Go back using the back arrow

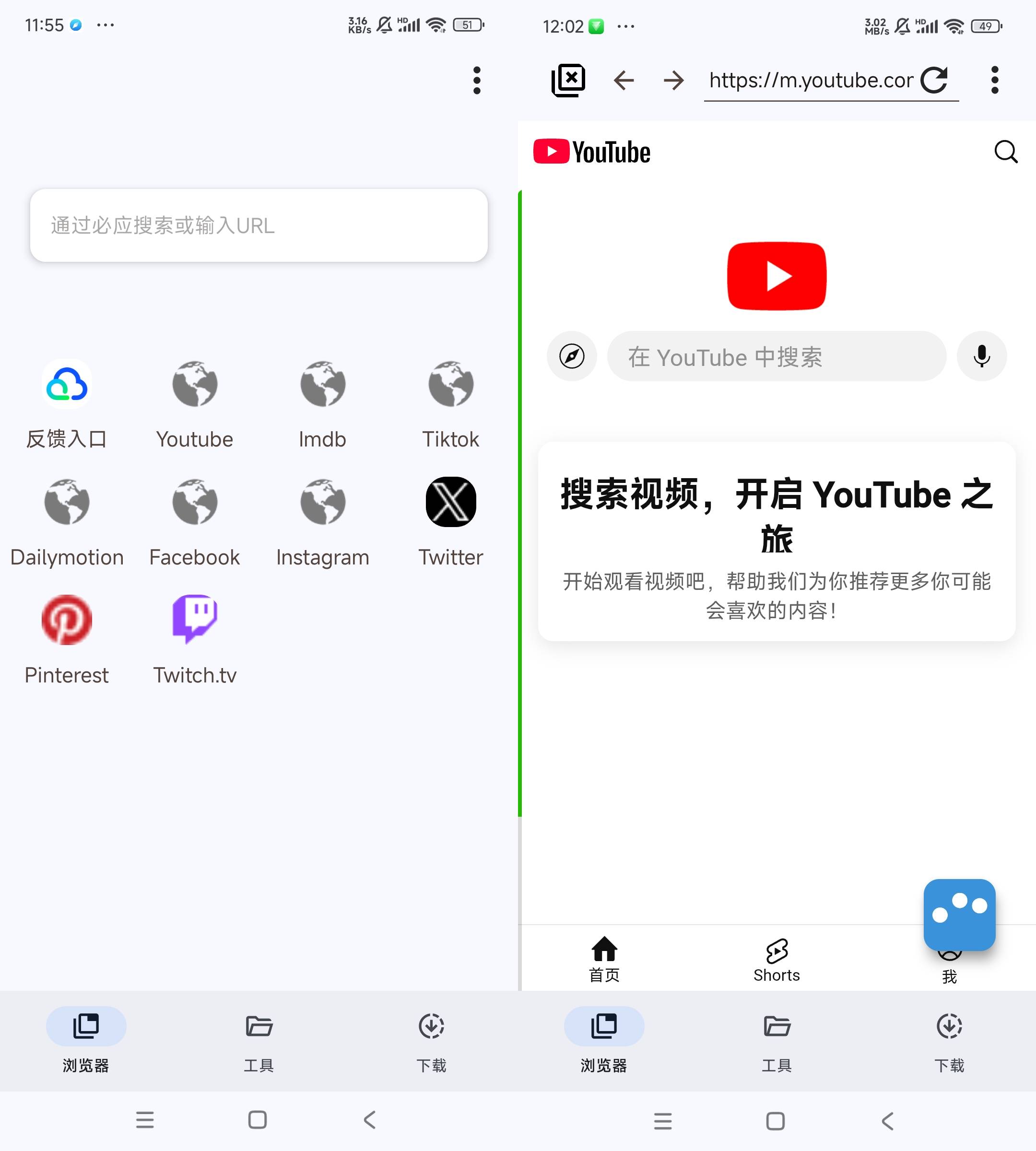(624, 80)
